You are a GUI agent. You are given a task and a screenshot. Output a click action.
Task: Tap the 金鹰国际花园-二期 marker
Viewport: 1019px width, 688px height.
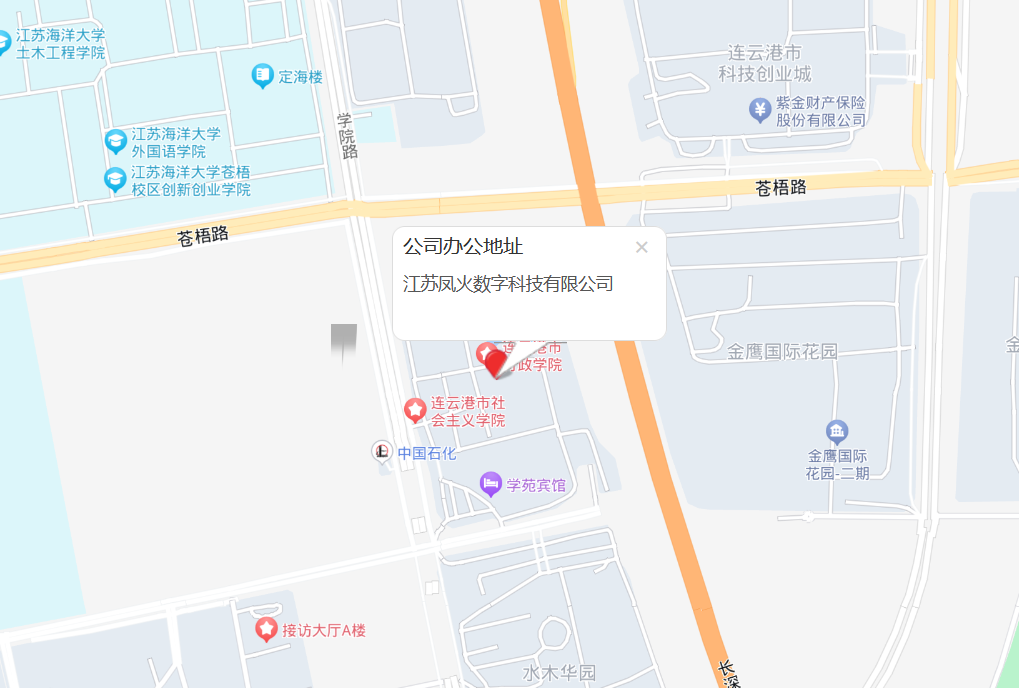tap(837, 432)
